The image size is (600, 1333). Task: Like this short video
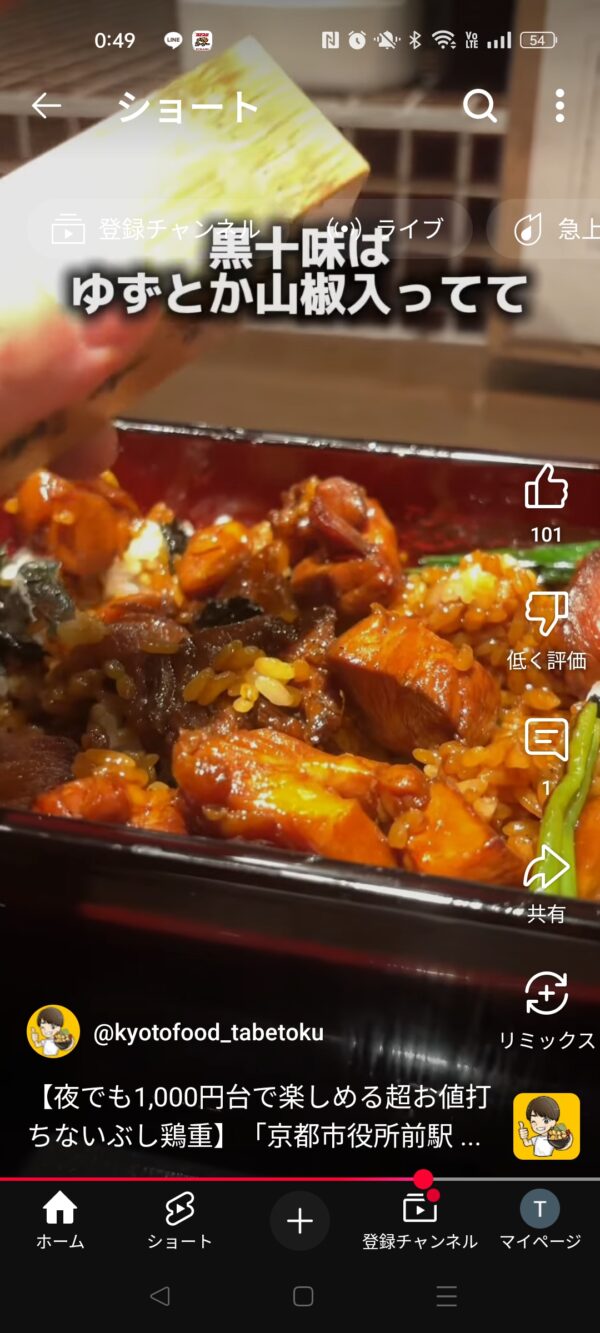[x=546, y=490]
